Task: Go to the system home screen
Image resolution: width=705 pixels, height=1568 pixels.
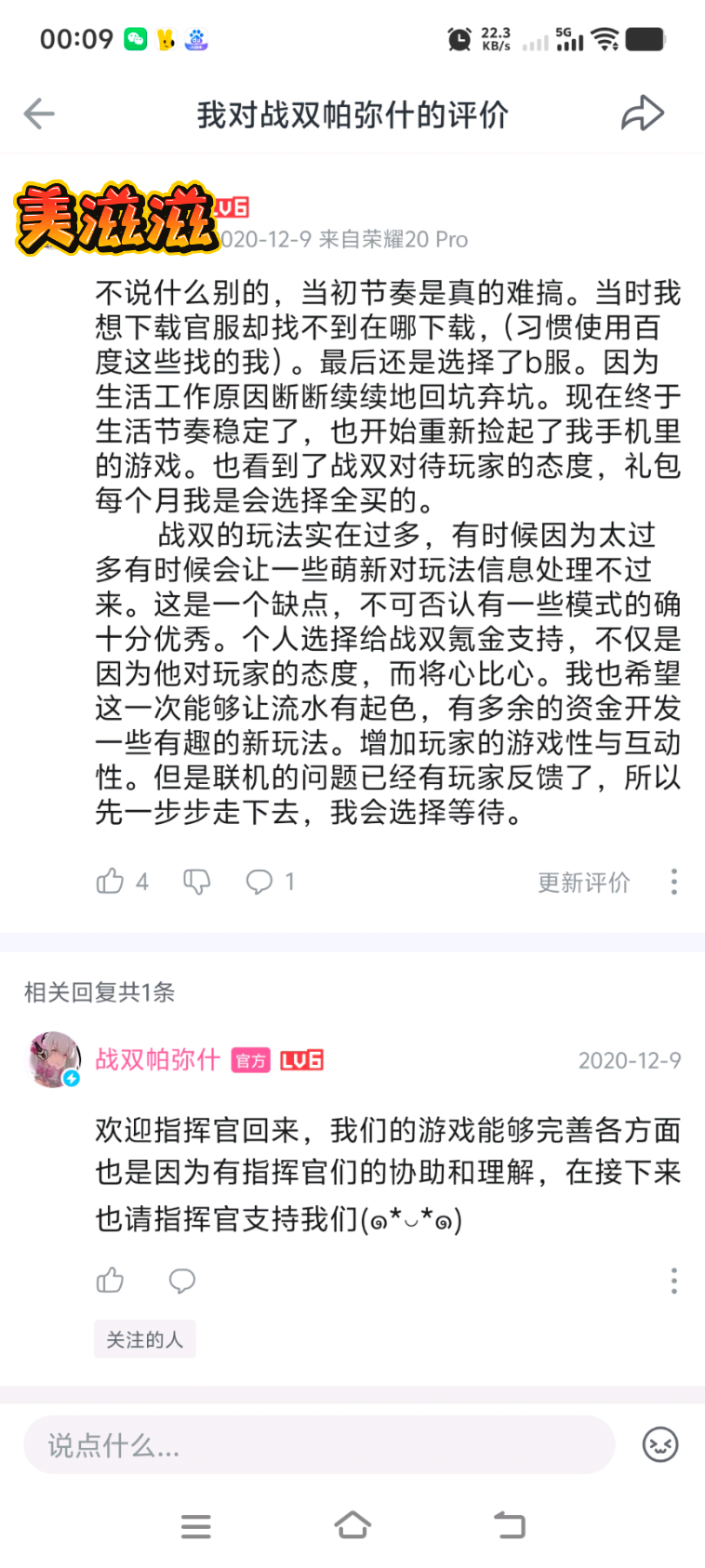Action: [352, 1525]
